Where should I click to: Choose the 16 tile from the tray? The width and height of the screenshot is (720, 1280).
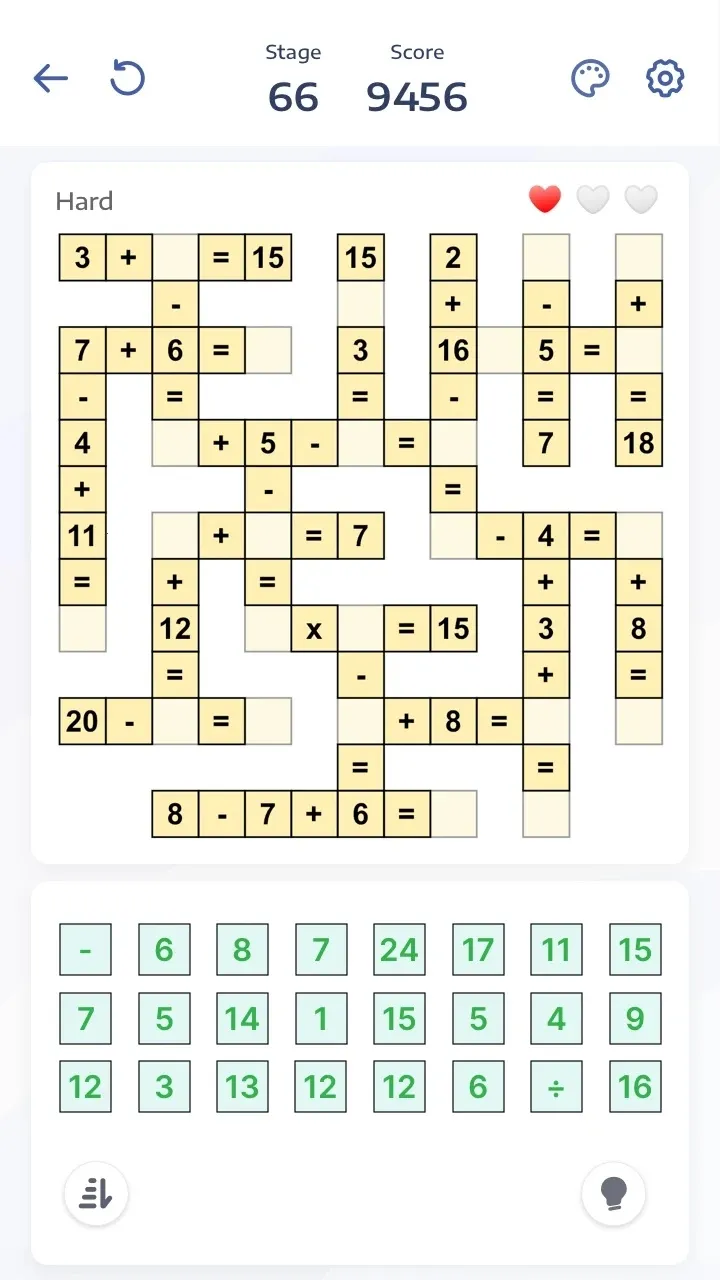pos(635,1086)
